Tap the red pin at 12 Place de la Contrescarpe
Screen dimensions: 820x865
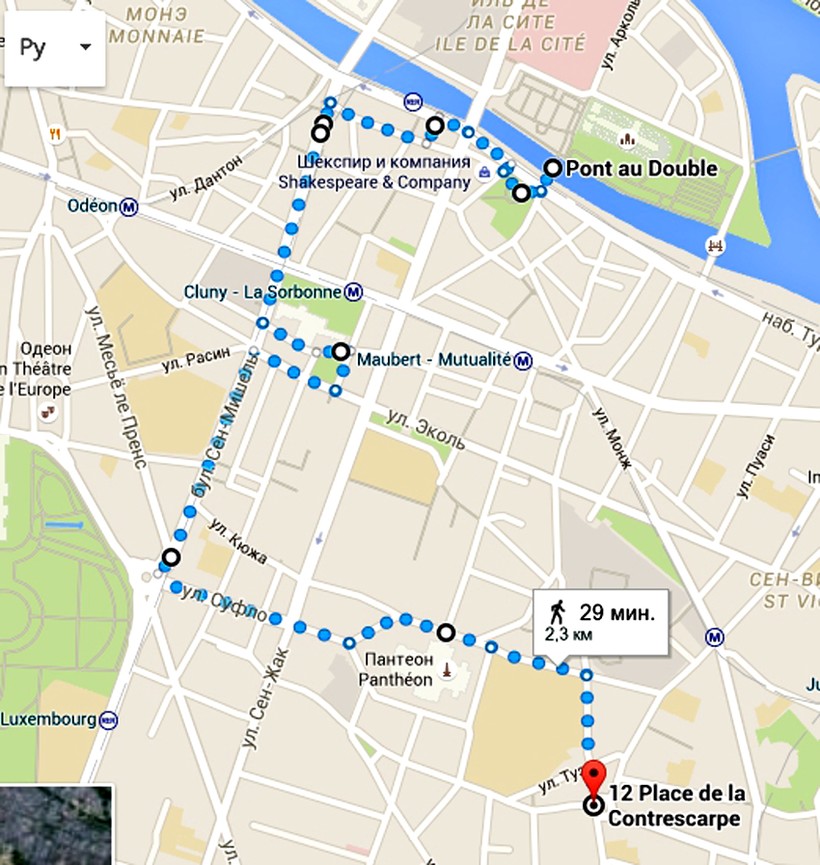pyautogui.click(x=594, y=780)
